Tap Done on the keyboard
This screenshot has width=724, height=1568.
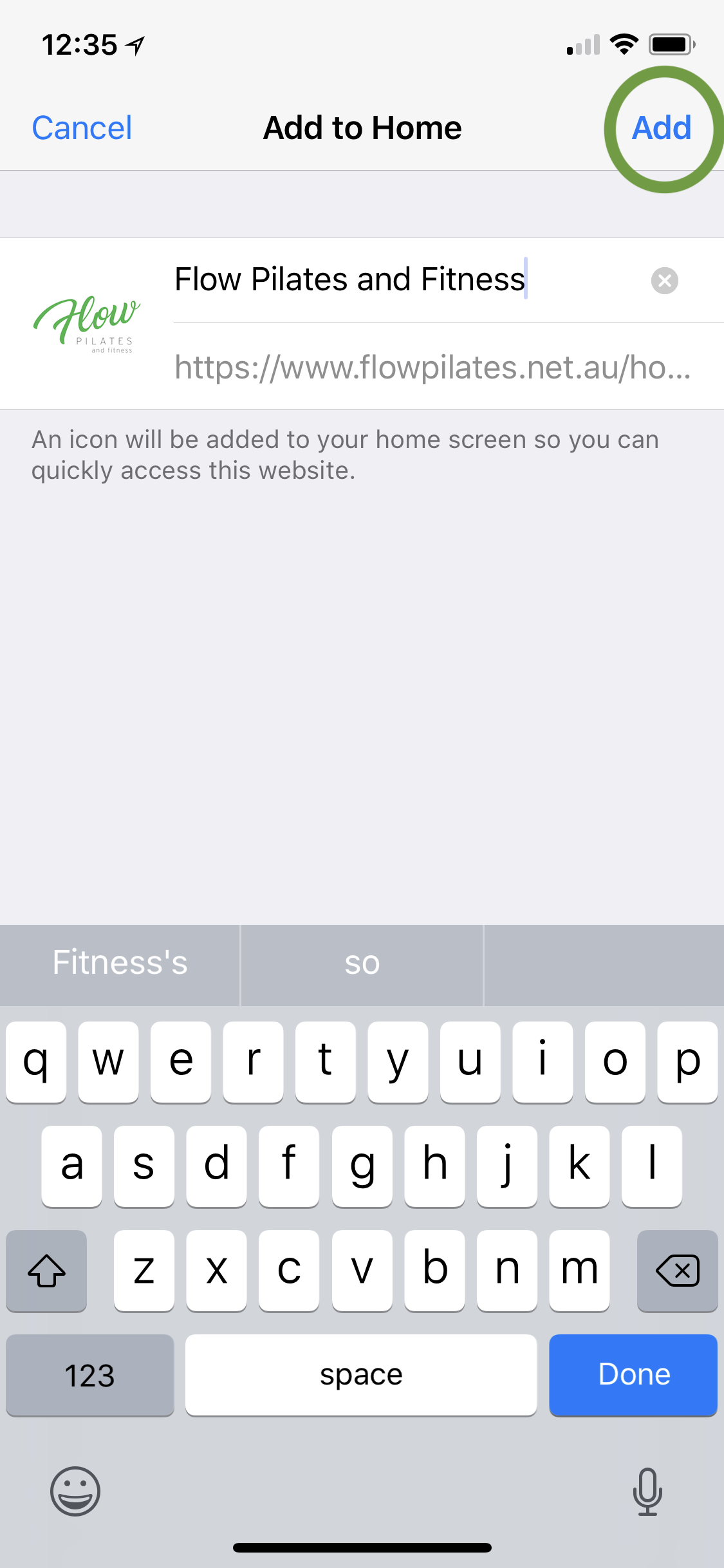pos(633,1375)
